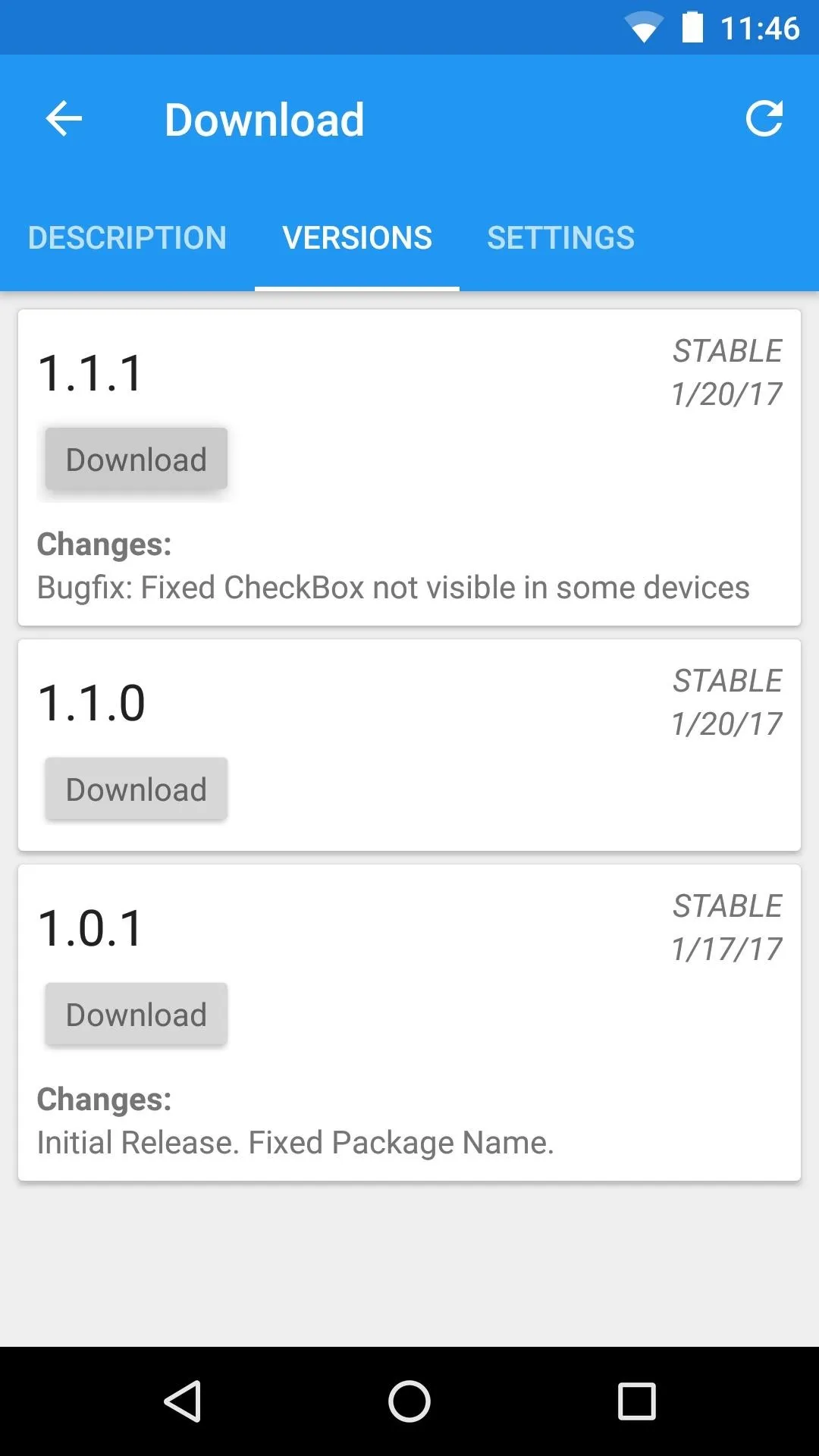Viewport: 819px width, 1456px height.
Task: Refresh the versions list
Action: (764, 119)
